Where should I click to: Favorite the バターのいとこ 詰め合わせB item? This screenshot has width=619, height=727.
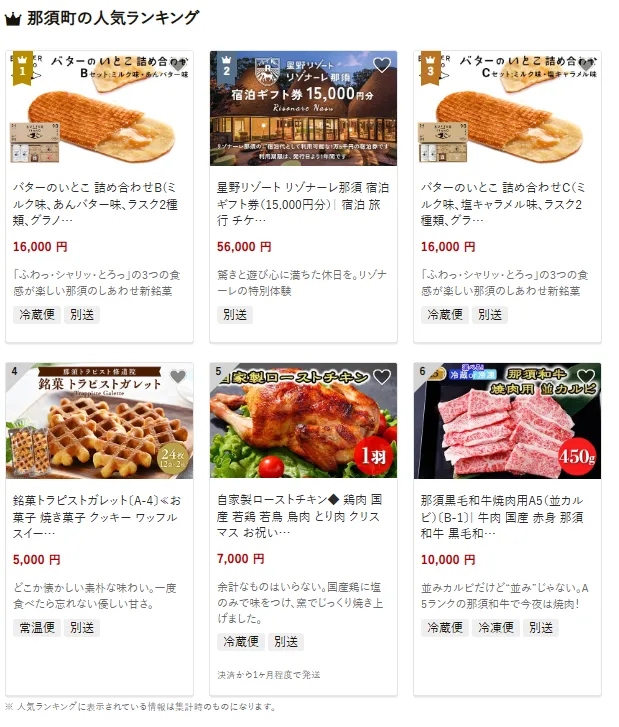tap(178, 66)
